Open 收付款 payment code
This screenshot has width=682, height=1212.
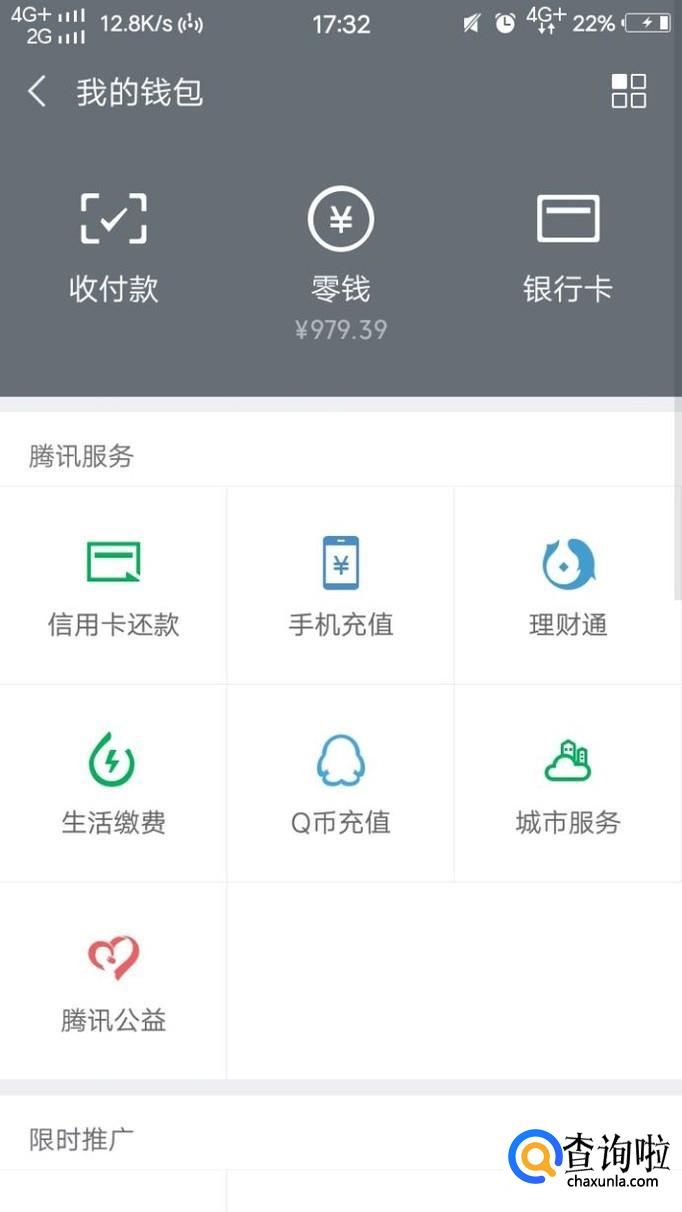point(113,247)
